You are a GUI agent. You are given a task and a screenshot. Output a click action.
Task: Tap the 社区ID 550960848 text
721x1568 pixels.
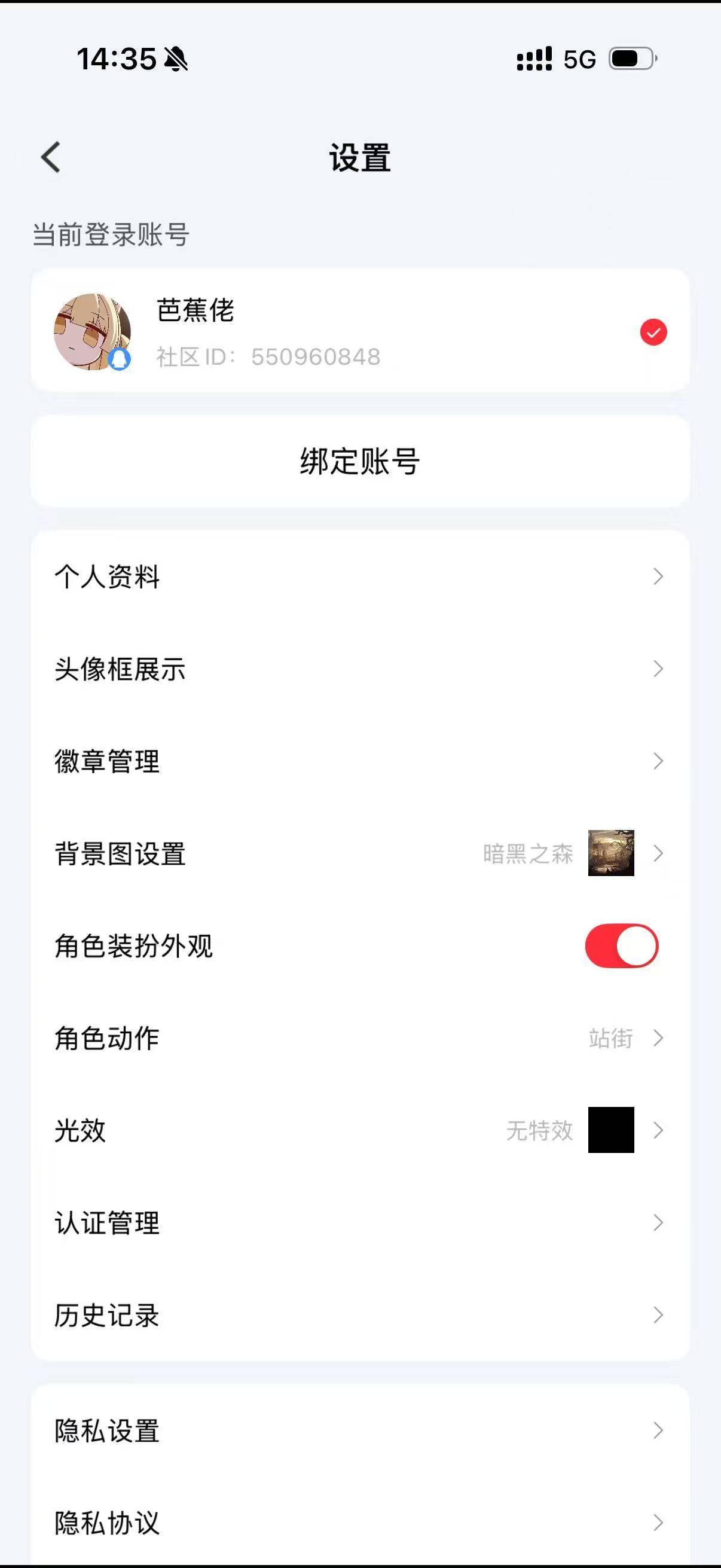[x=268, y=357]
